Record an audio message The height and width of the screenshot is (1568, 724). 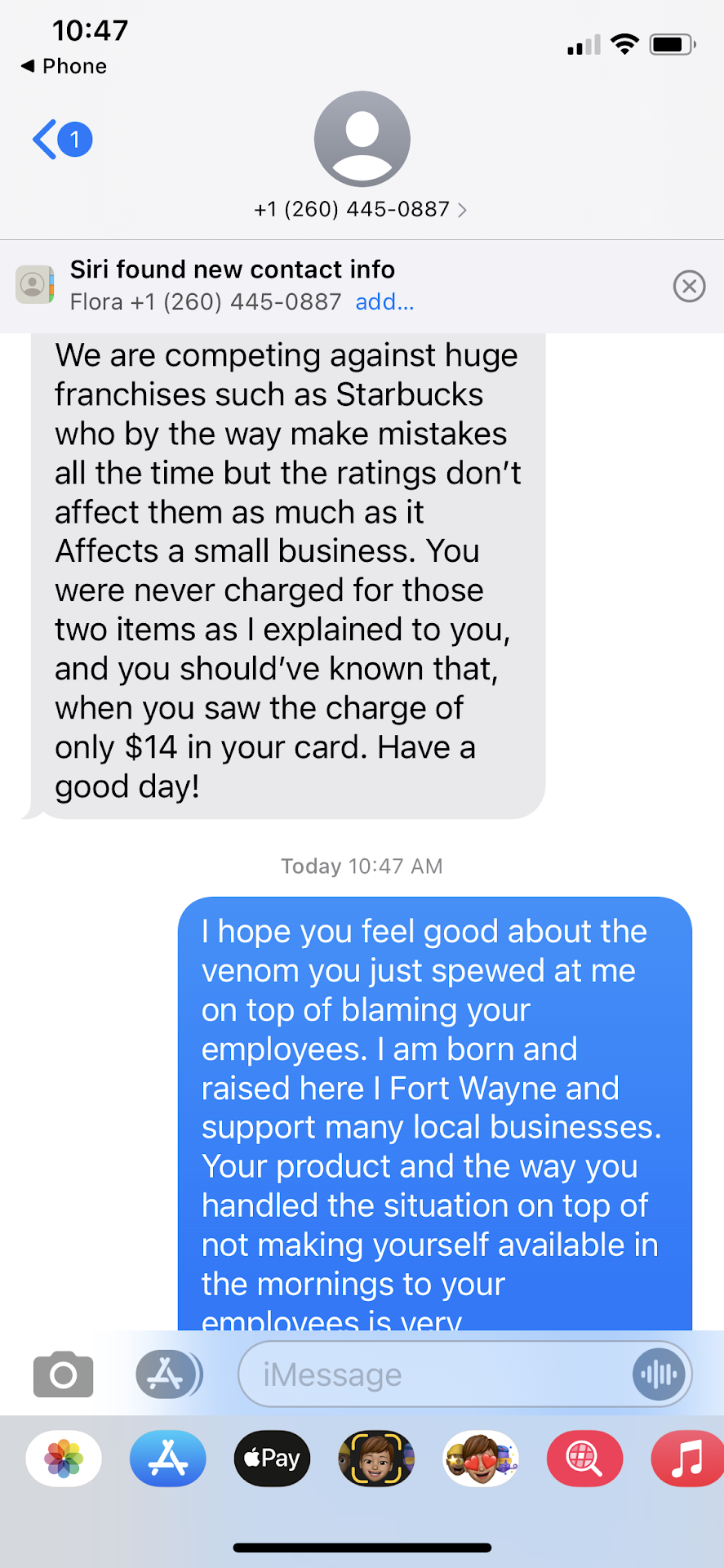659,1374
